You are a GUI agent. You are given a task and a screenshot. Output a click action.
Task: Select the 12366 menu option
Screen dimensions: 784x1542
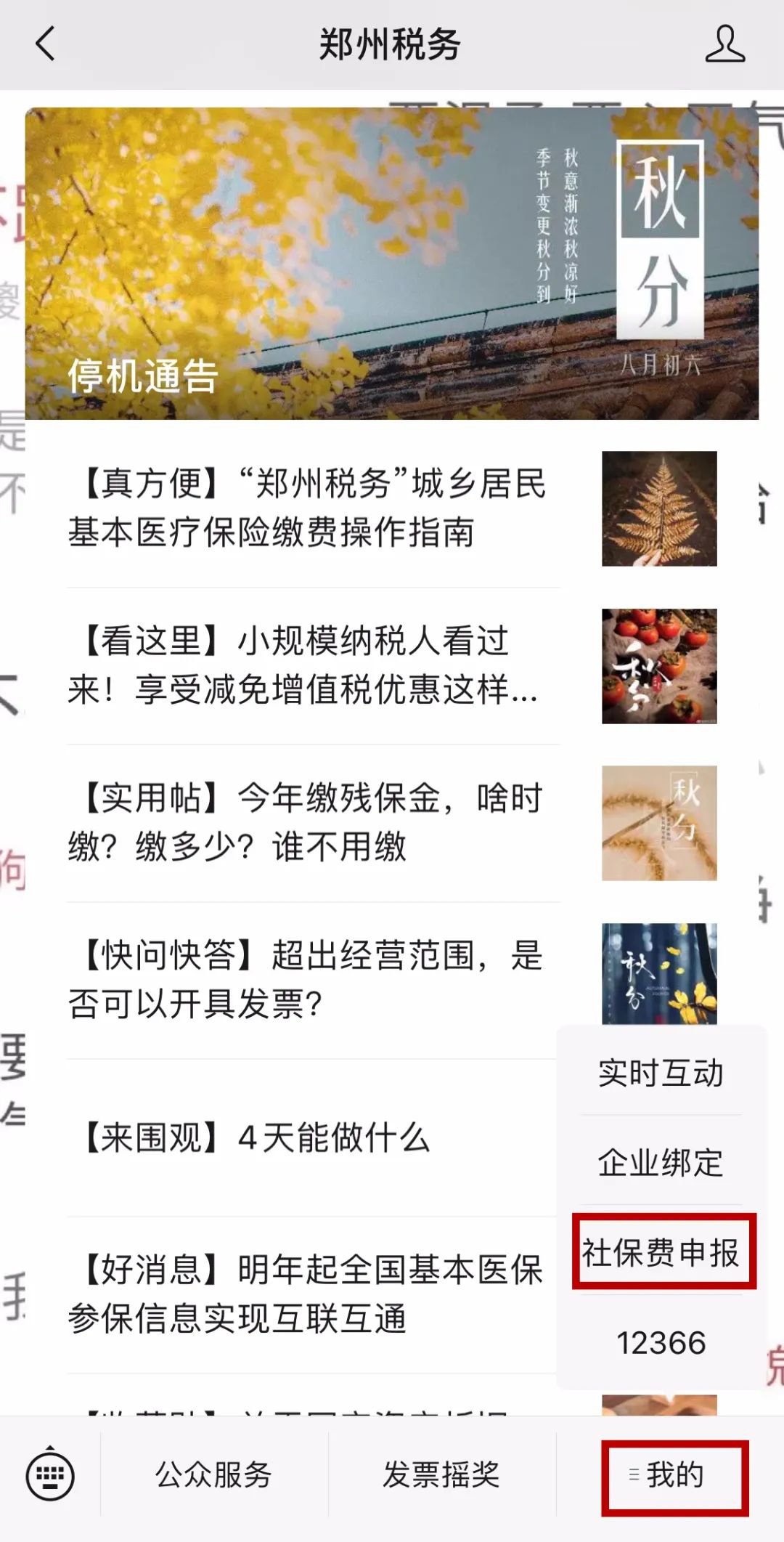(x=661, y=1342)
